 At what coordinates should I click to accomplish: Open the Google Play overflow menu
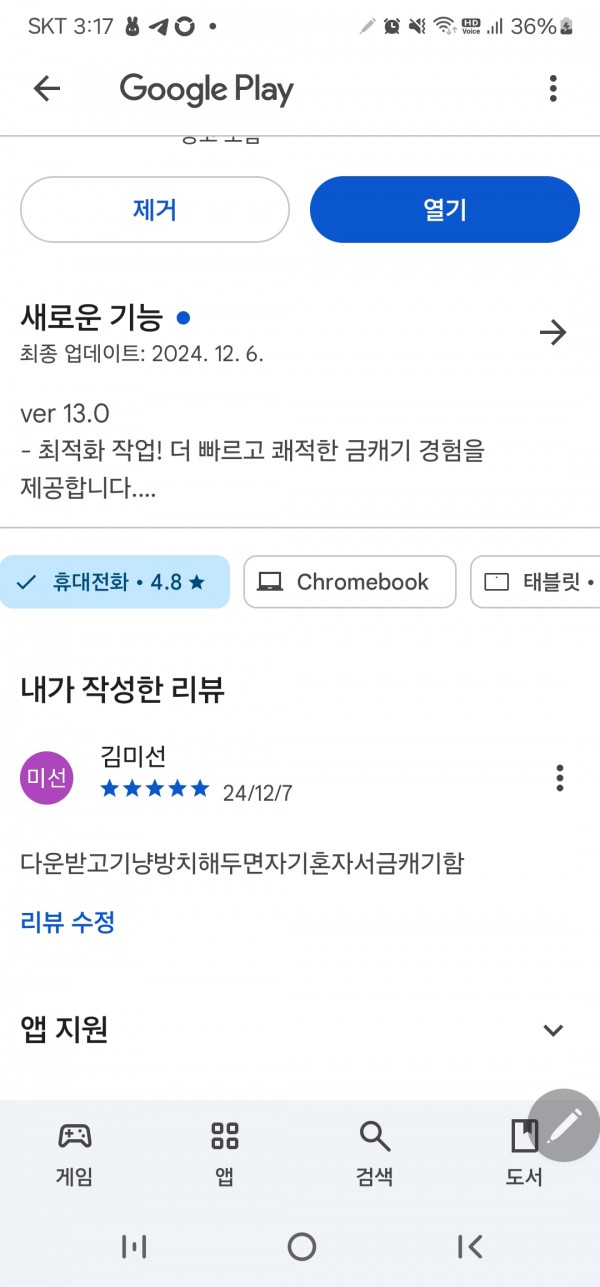click(553, 89)
